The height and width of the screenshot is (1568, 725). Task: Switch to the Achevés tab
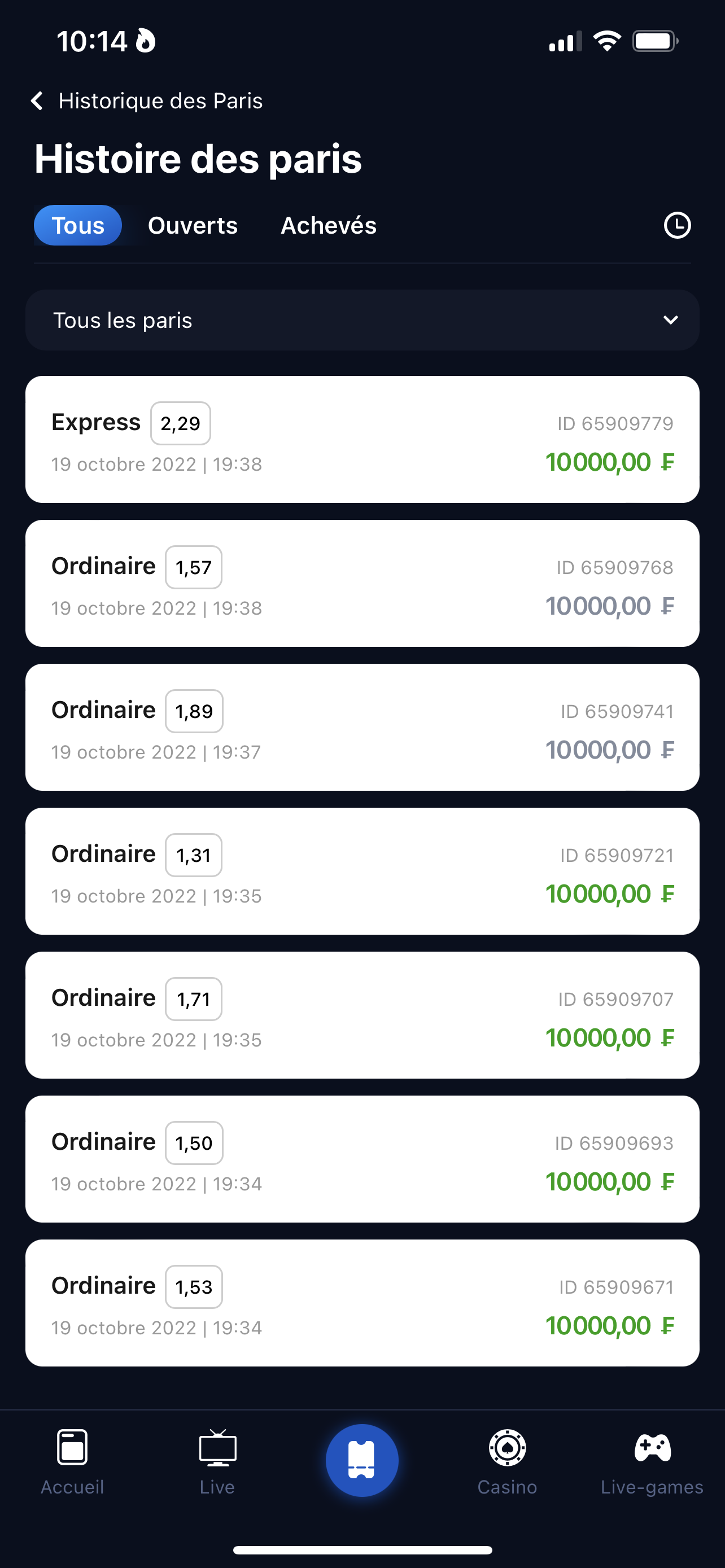[329, 225]
